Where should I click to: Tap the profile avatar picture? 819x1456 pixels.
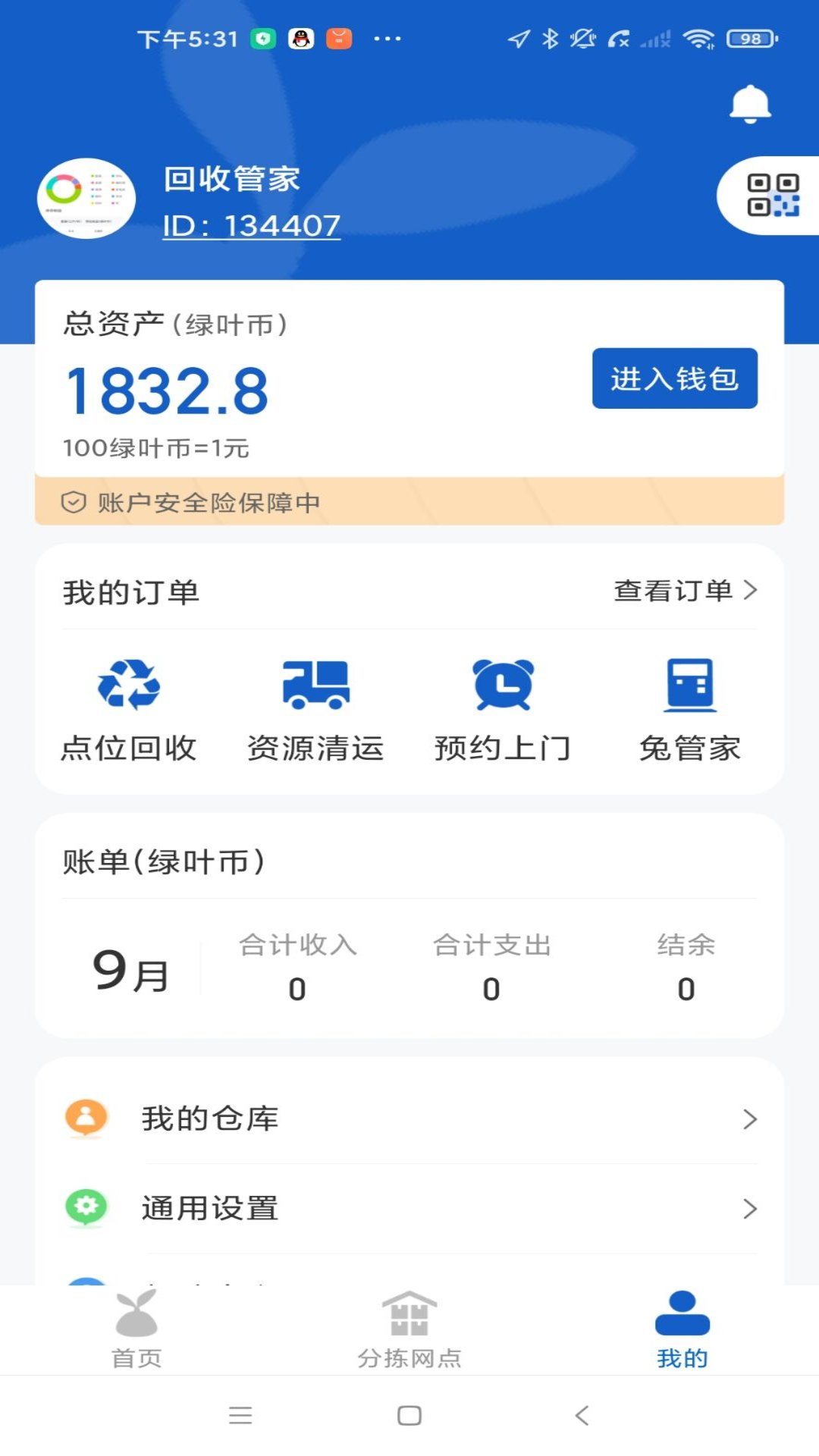click(86, 199)
